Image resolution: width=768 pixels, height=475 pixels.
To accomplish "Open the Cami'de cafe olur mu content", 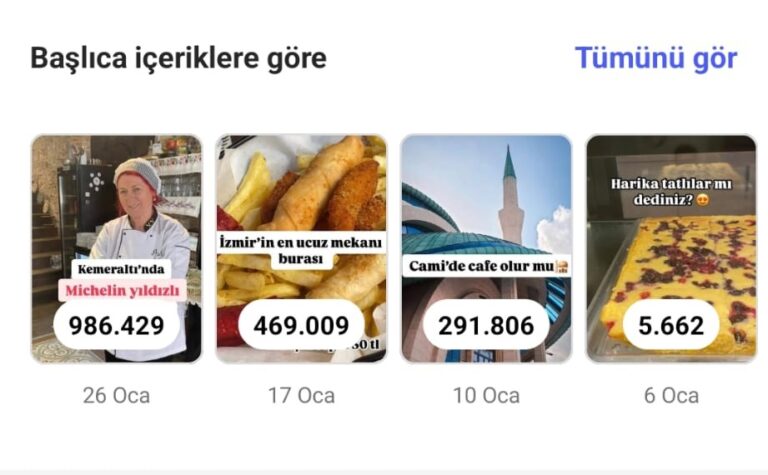I will (486, 248).
